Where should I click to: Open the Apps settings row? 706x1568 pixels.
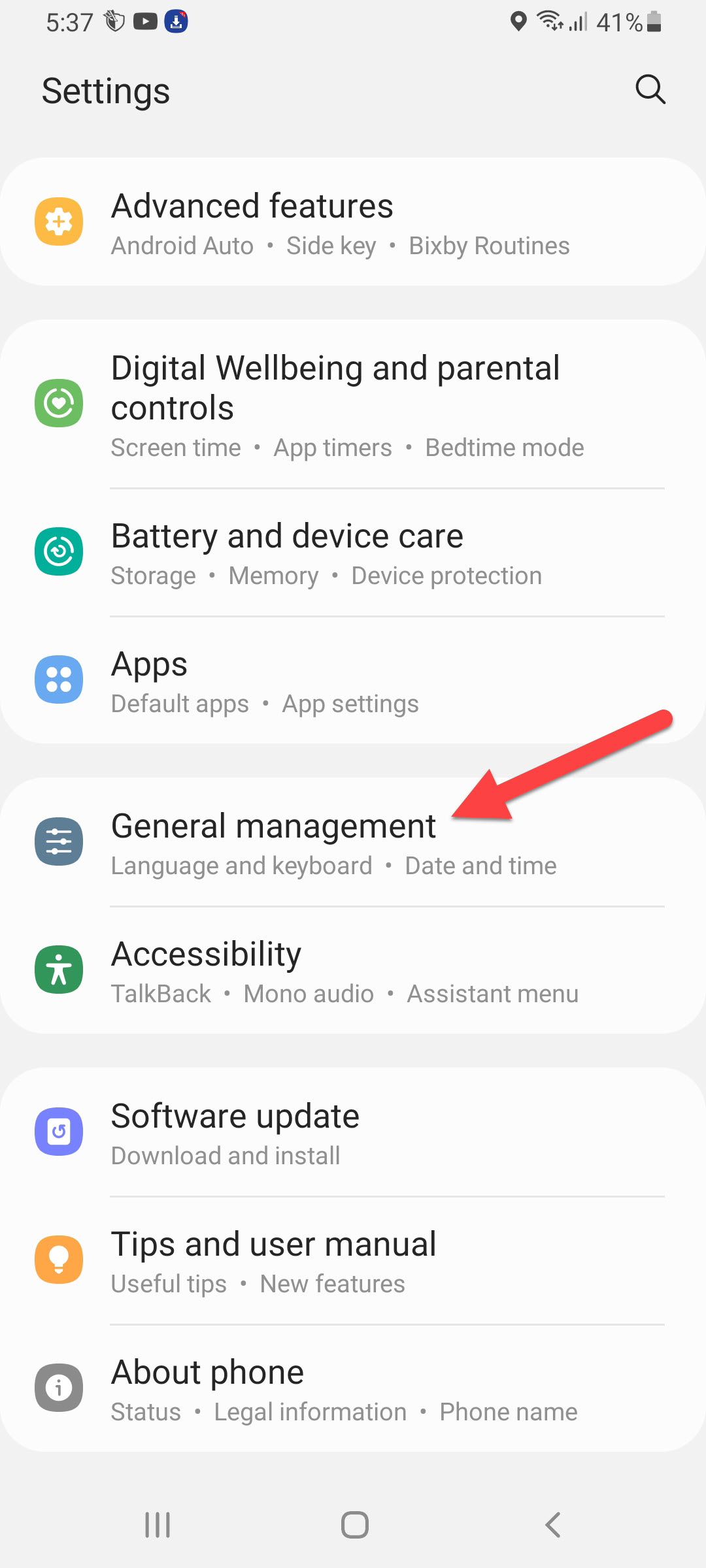tap(353, 681)
